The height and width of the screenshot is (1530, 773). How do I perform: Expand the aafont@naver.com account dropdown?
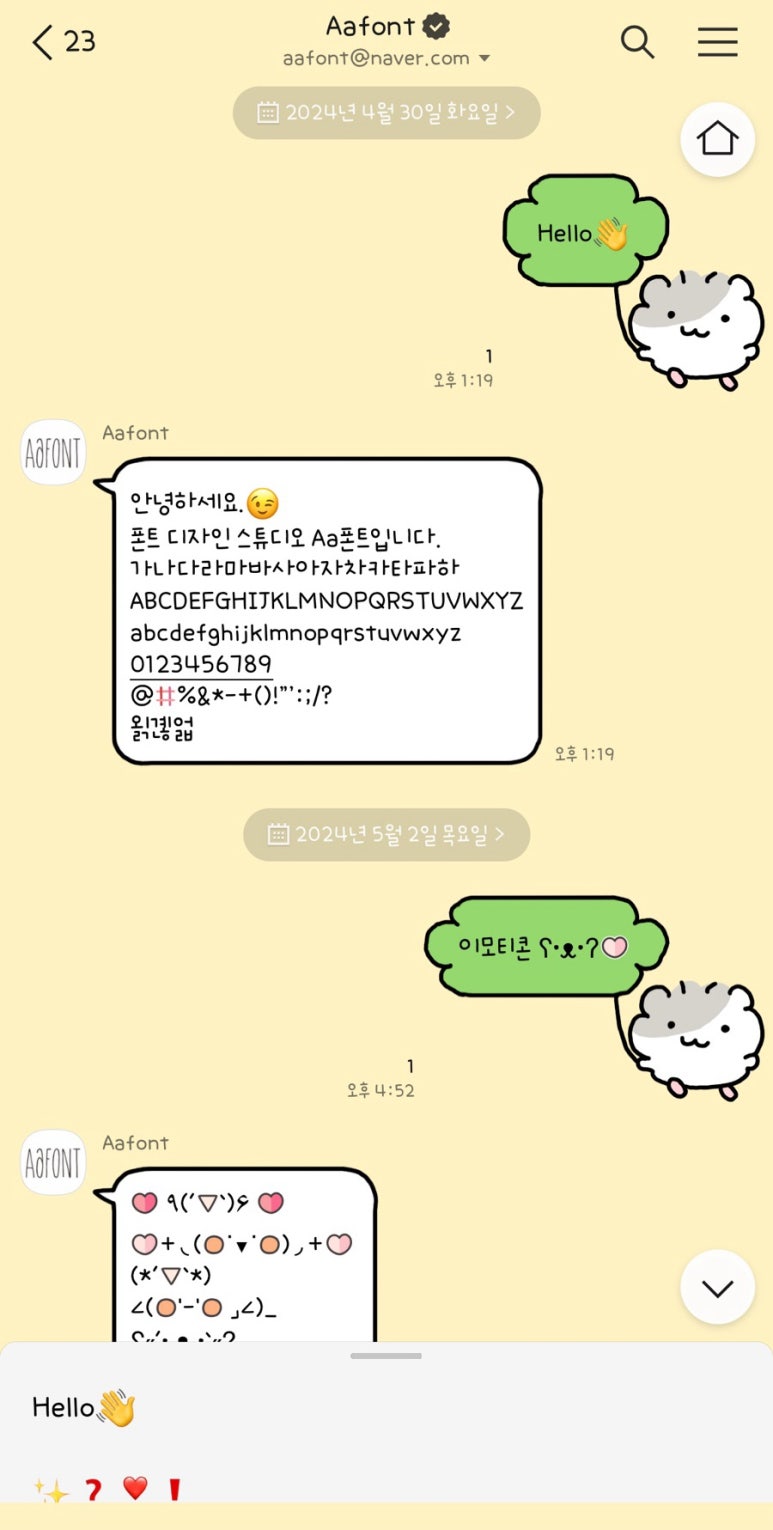[485, 59]
